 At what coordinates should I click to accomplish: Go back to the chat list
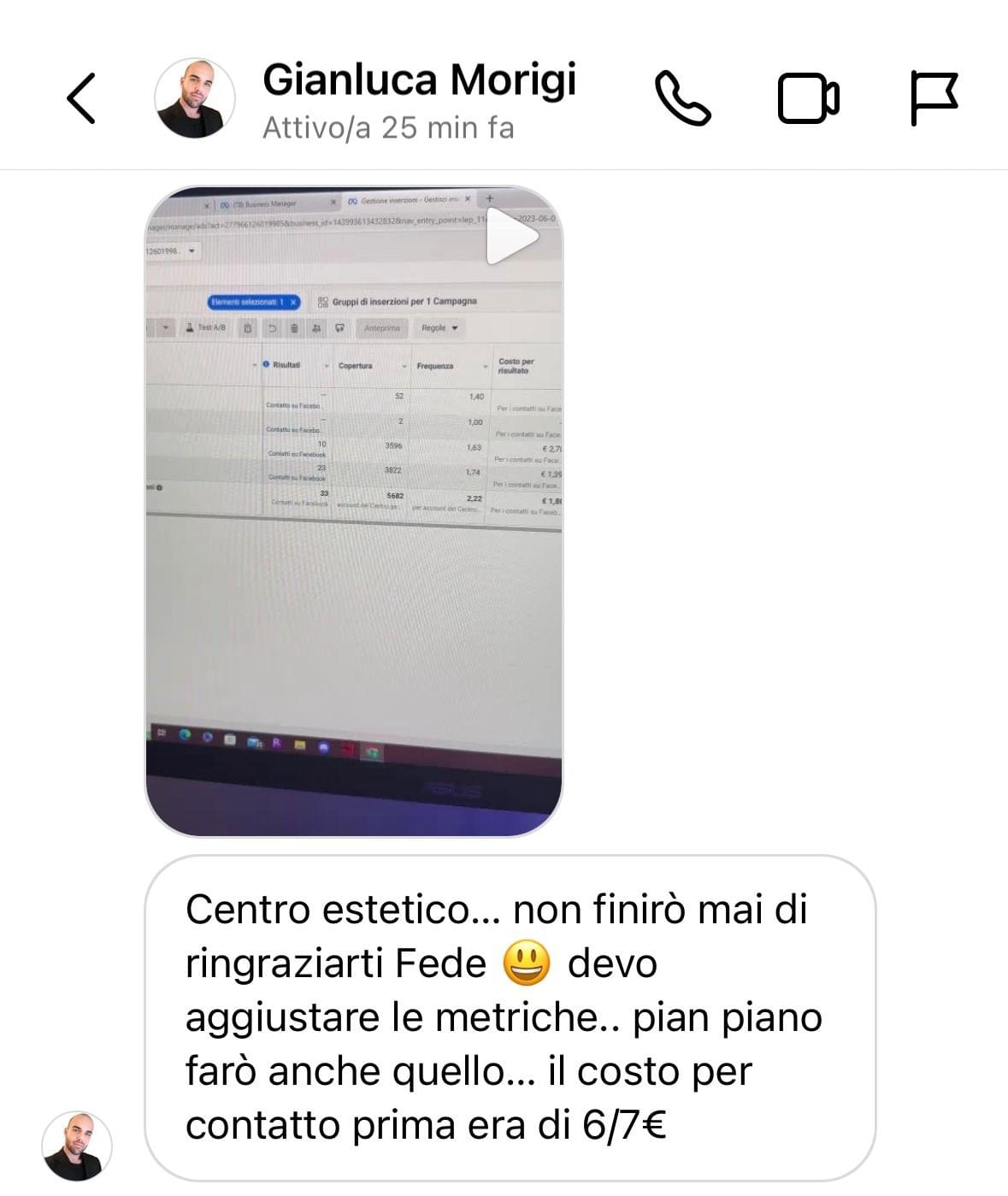coord(81,98)
